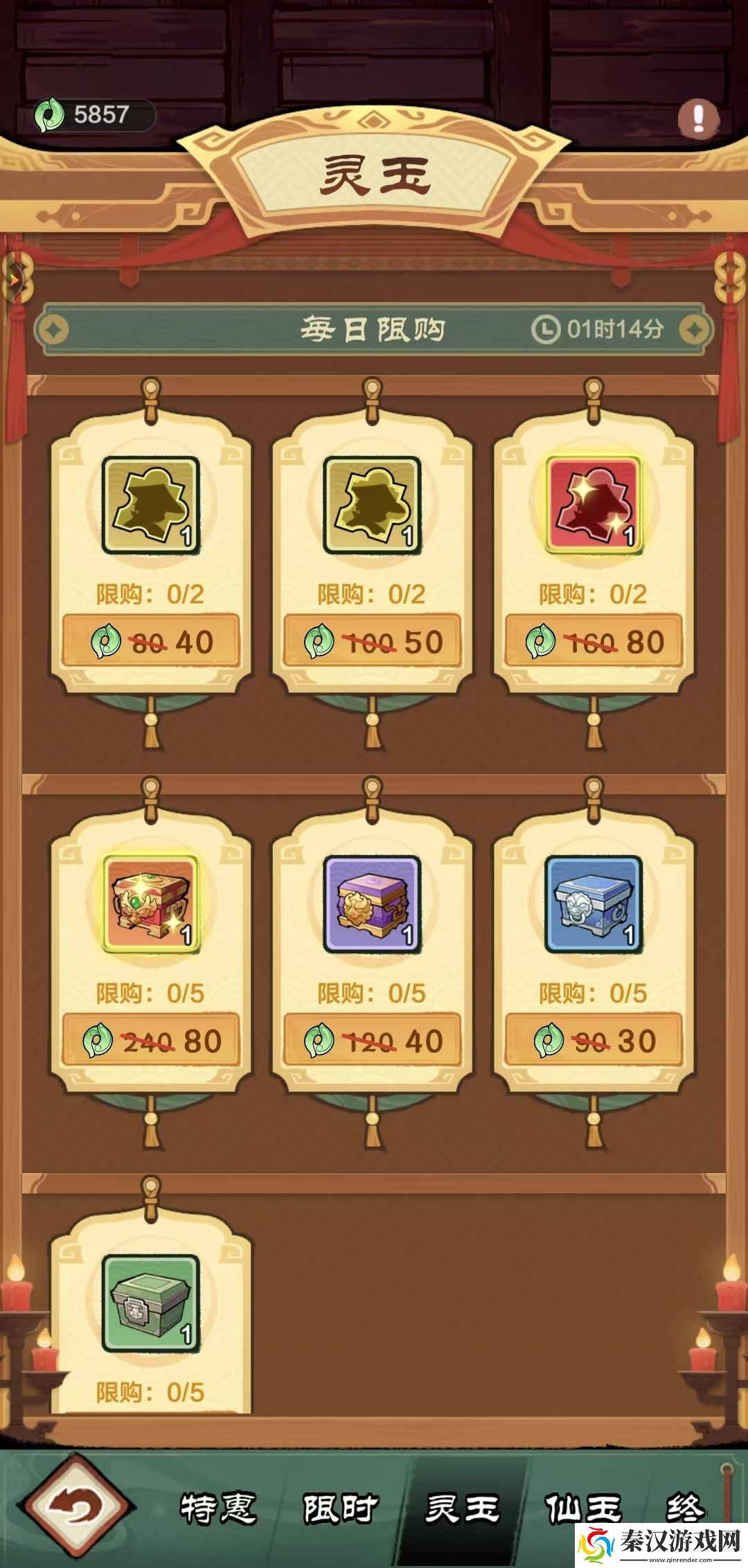Switch to the 特惠 tab
The width and height of the screenshot is (748, 1568).
coord(218,1508)
